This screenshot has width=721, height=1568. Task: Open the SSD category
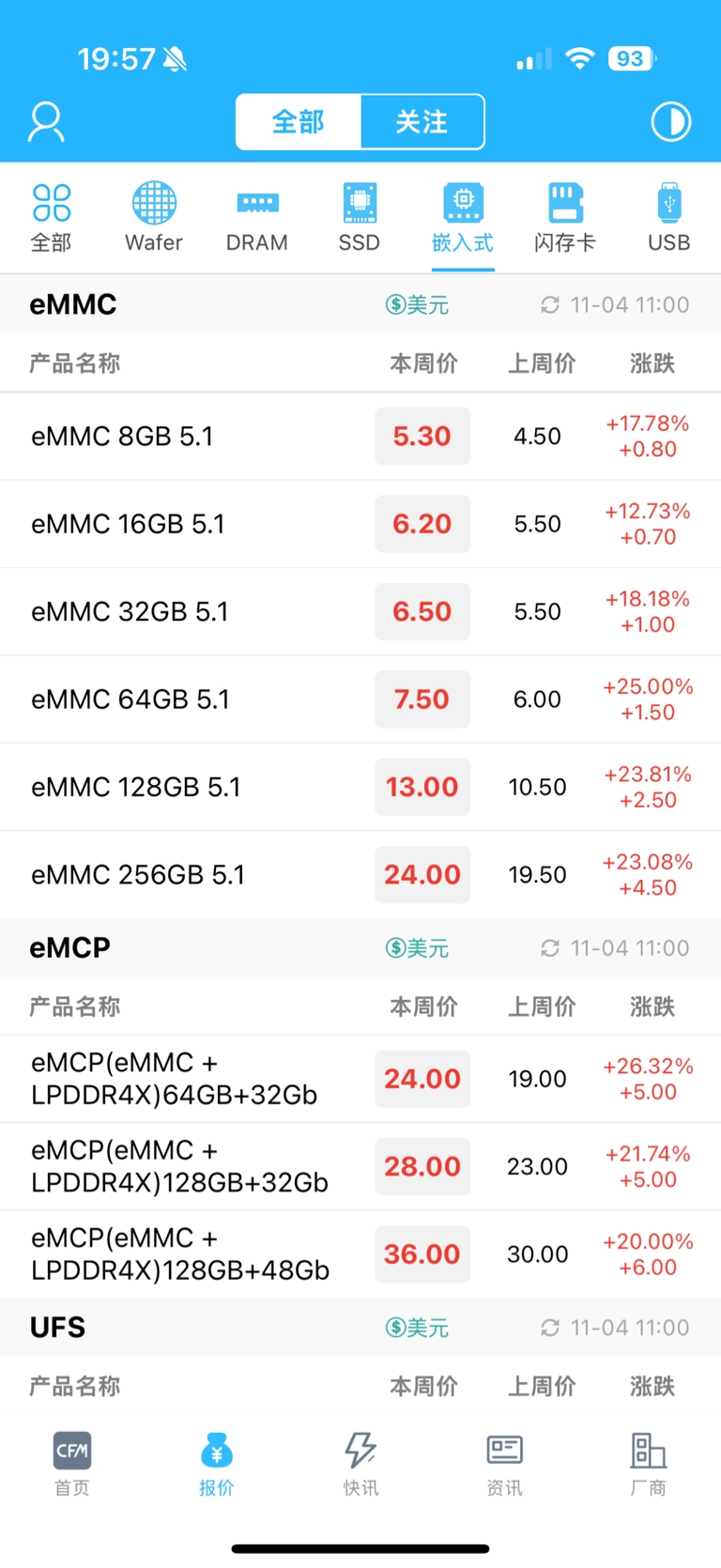[x=360, y=218]
